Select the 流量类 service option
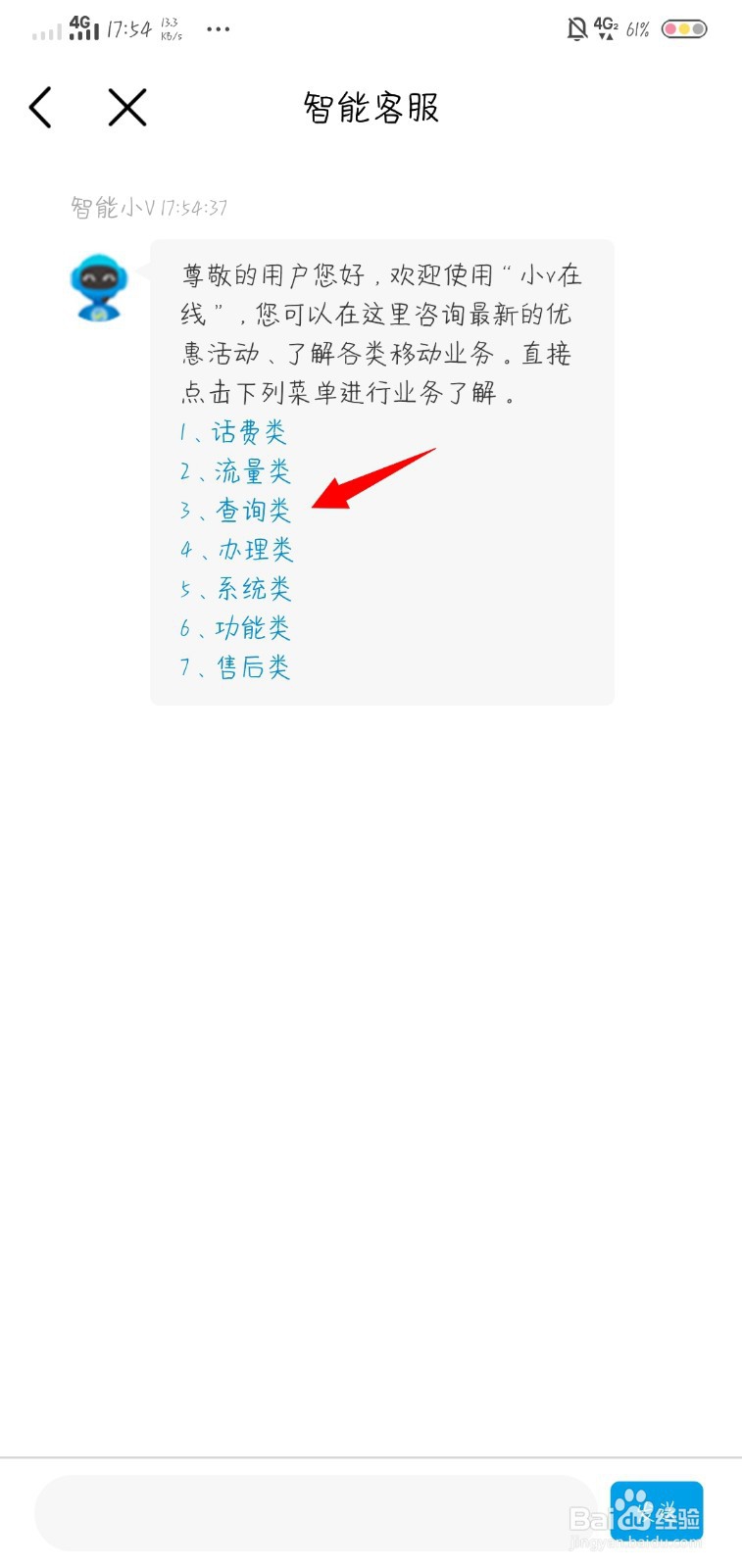This screenshot has width=742, height=1568. 235,471
